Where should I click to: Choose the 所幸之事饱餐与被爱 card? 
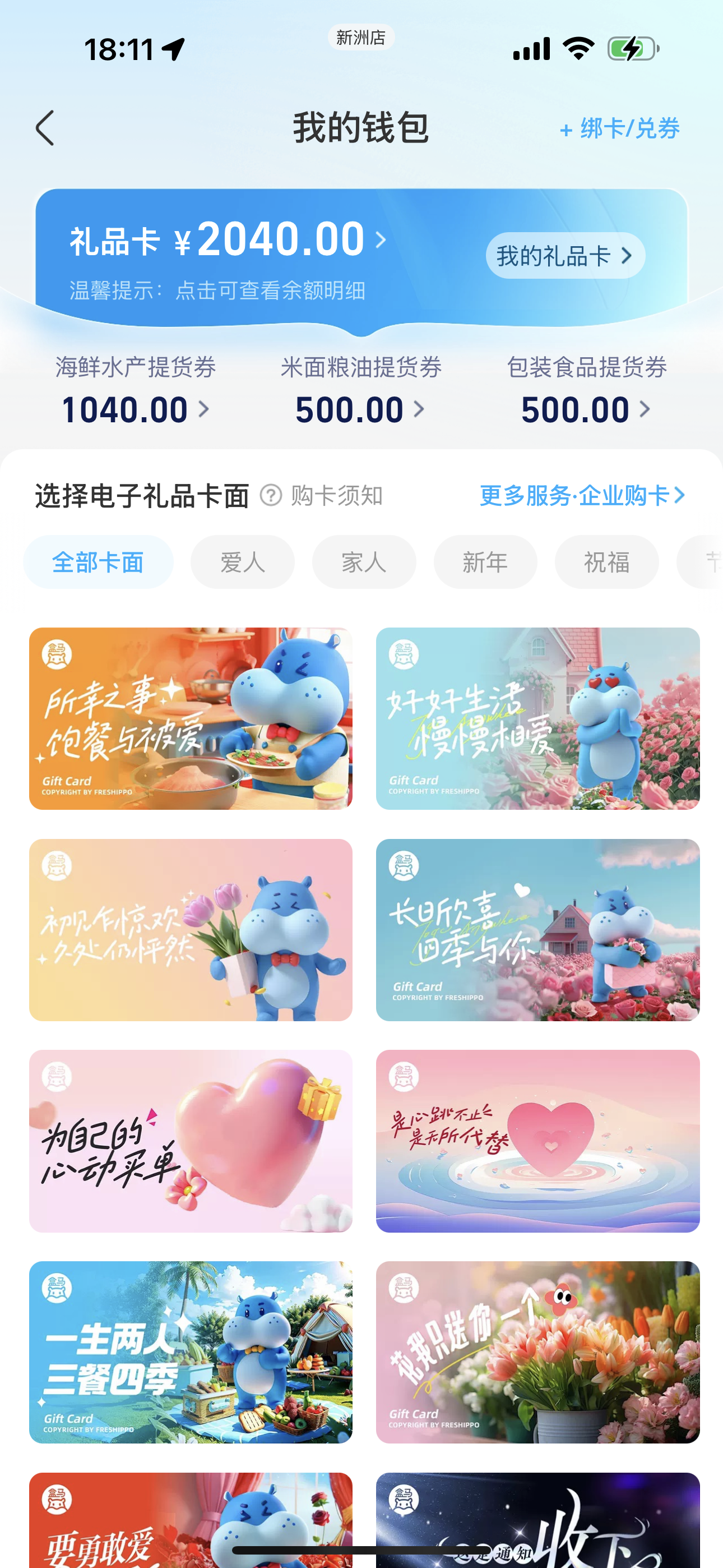[191, 718]
